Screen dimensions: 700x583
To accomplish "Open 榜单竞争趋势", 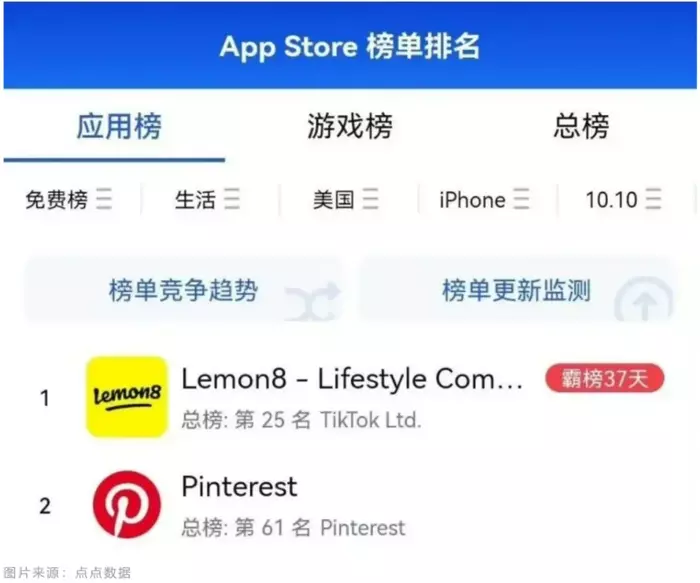I will point(183,291).
